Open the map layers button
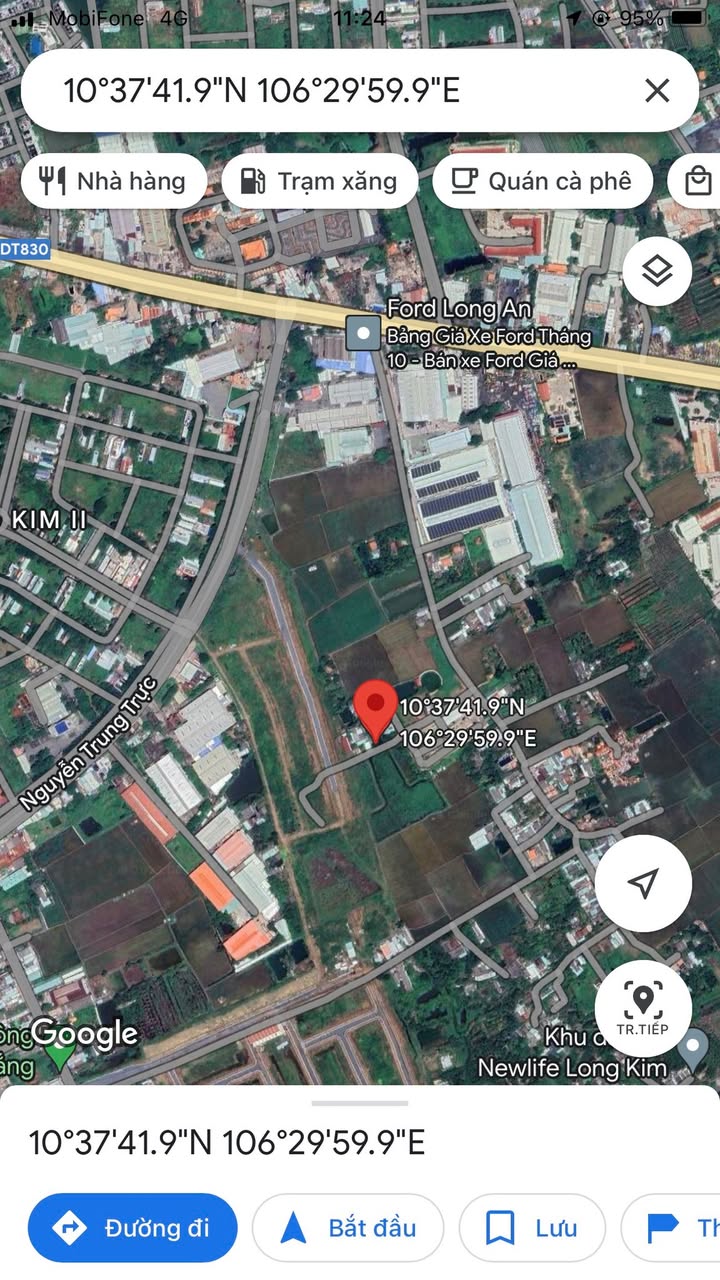Screen dimensions: 720x1280 [x=657, y=271]
